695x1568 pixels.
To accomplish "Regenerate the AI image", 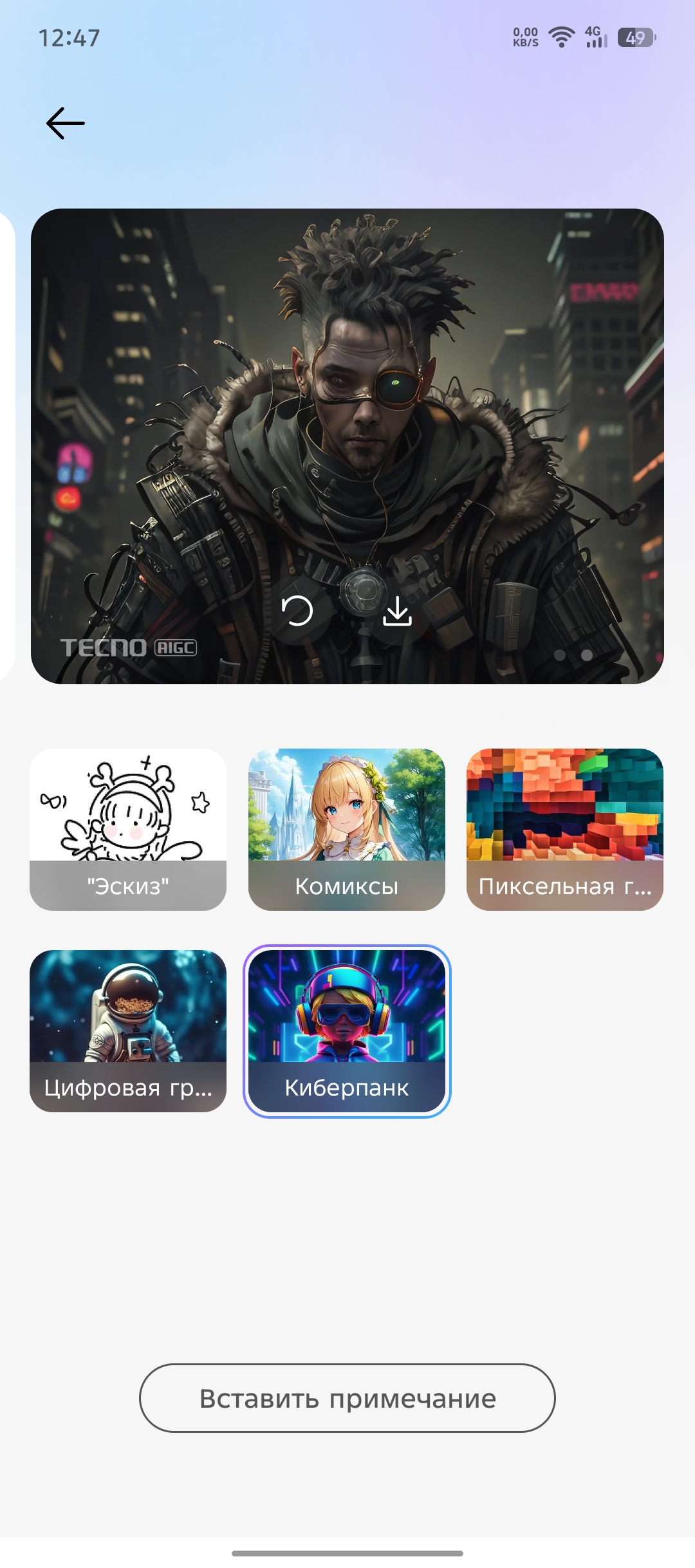I will pos(297,611).
